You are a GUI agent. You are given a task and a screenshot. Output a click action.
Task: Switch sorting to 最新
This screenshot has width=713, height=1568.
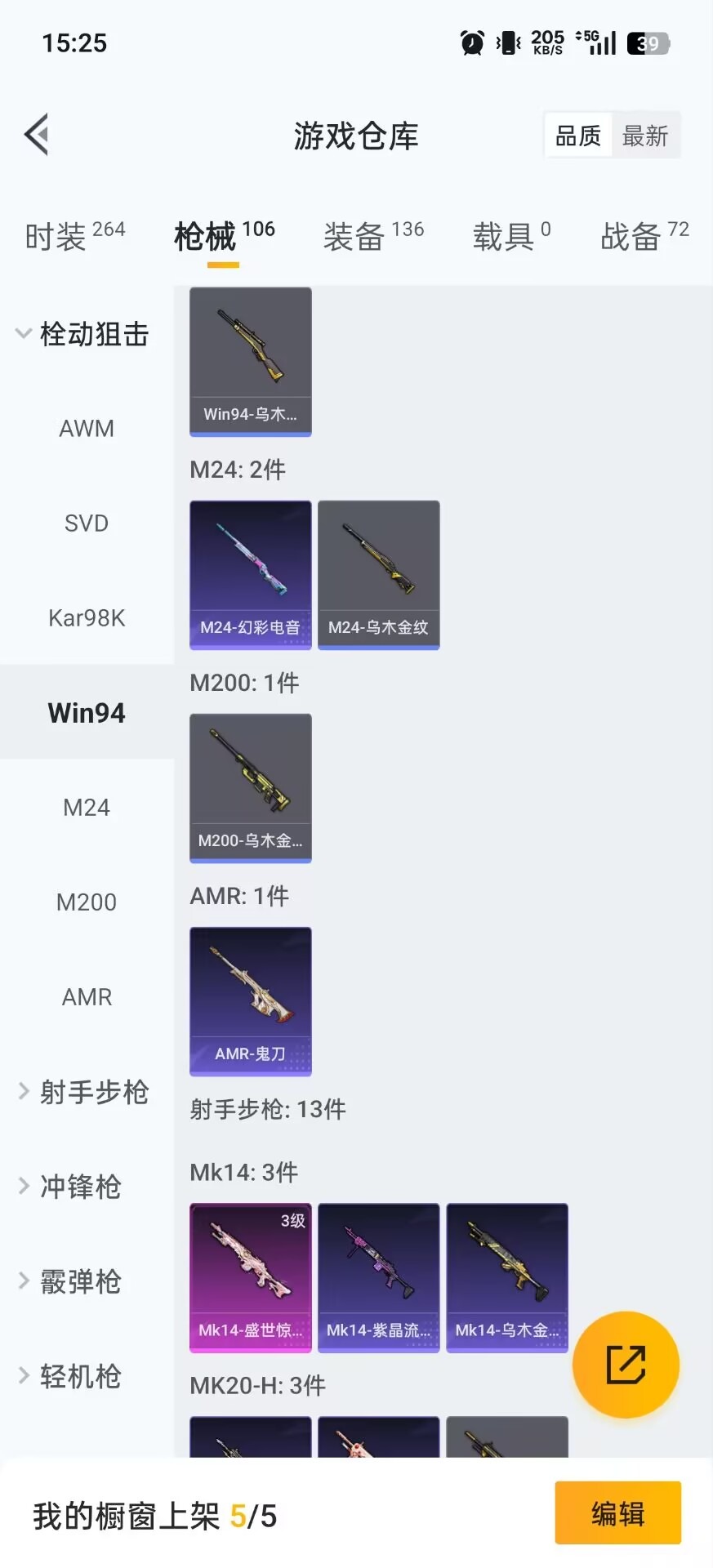pos(646,136)
